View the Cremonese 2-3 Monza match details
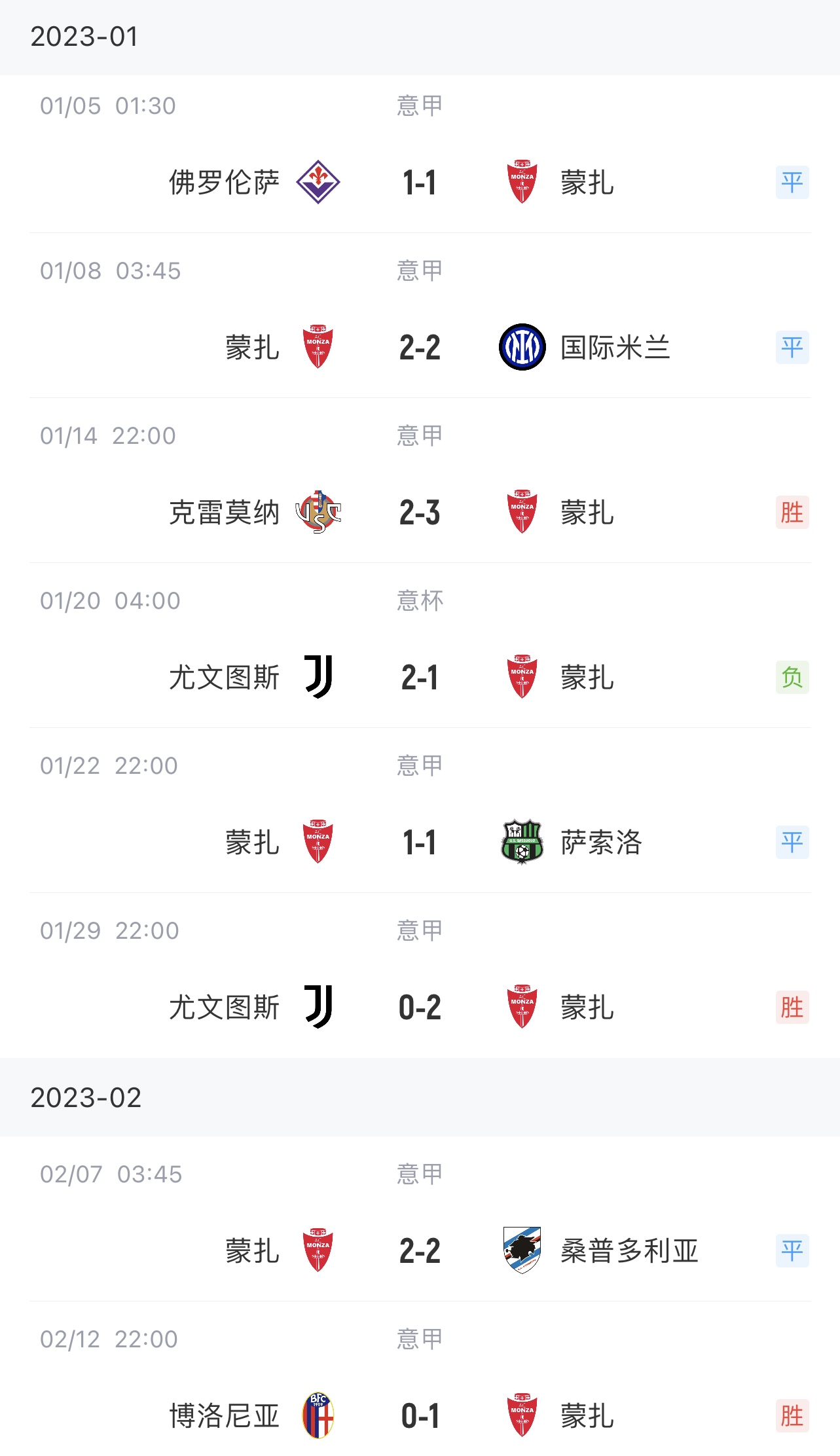This screenshot has height=1456, width=840. tap(420, 481)
